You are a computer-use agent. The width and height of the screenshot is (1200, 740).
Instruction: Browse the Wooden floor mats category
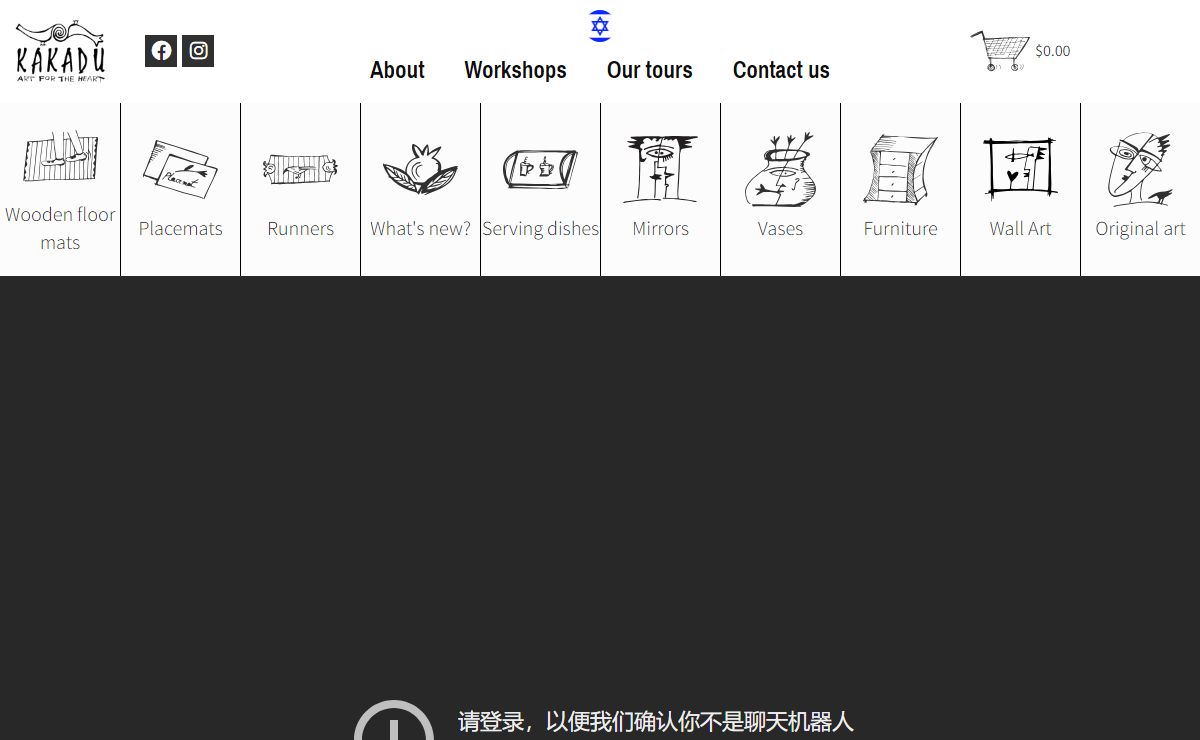tap(60, 190)
